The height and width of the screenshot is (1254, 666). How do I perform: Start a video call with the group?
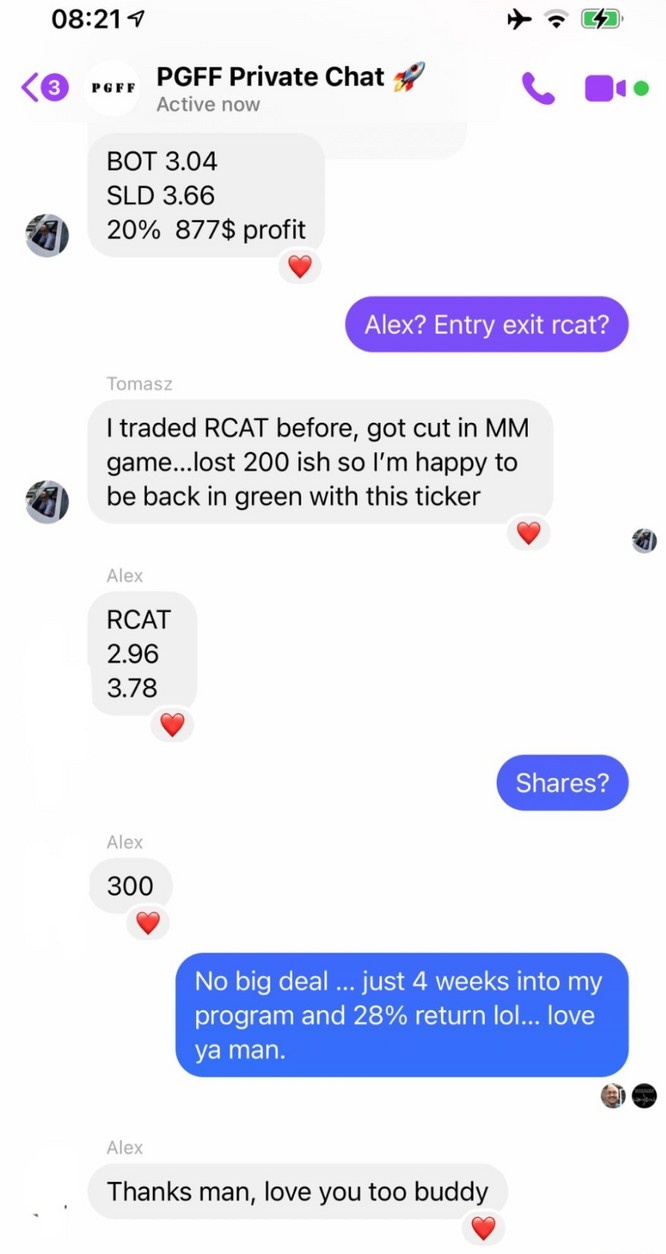pyautogui.click(x=606, y=88)
